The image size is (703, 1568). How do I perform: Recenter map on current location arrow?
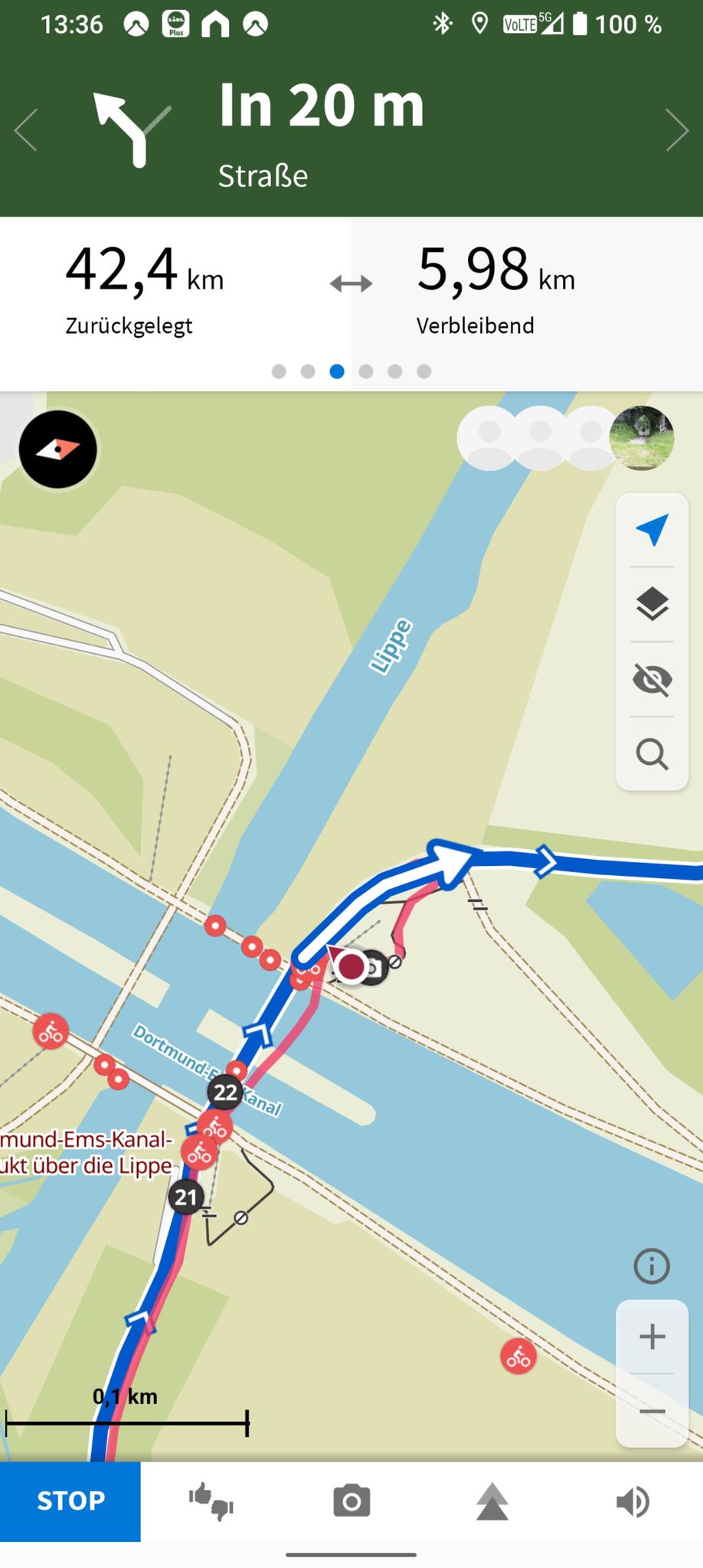tap(652, 530)
